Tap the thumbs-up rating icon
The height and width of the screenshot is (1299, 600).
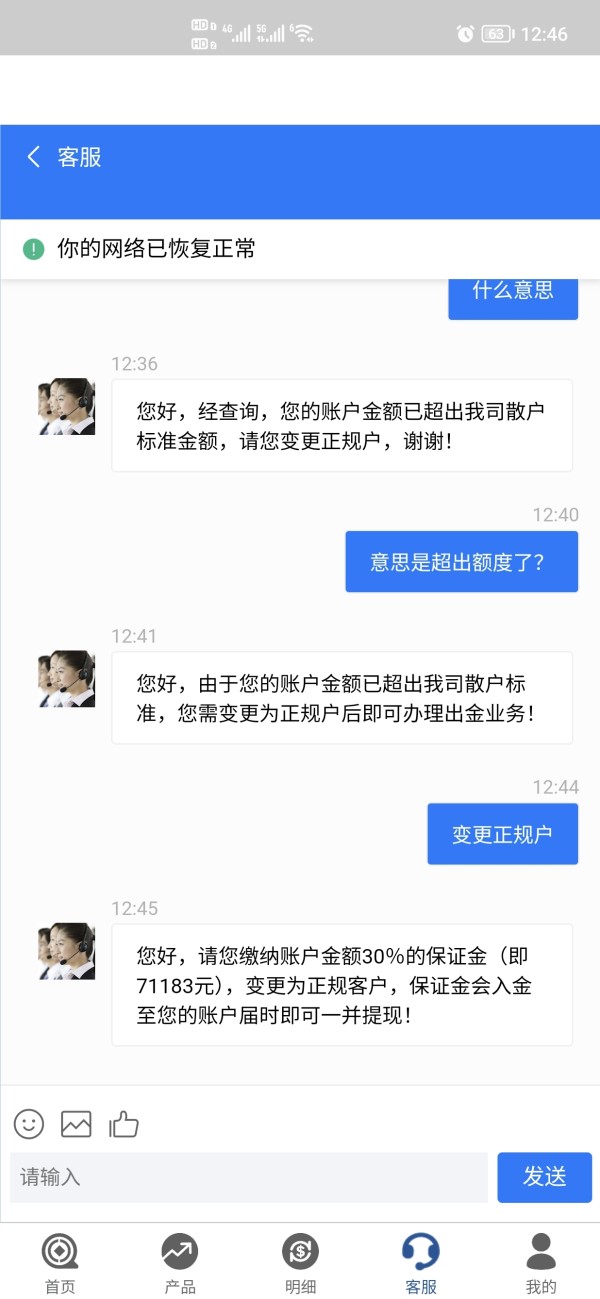pyautogui.click(x=124, y=1124)
